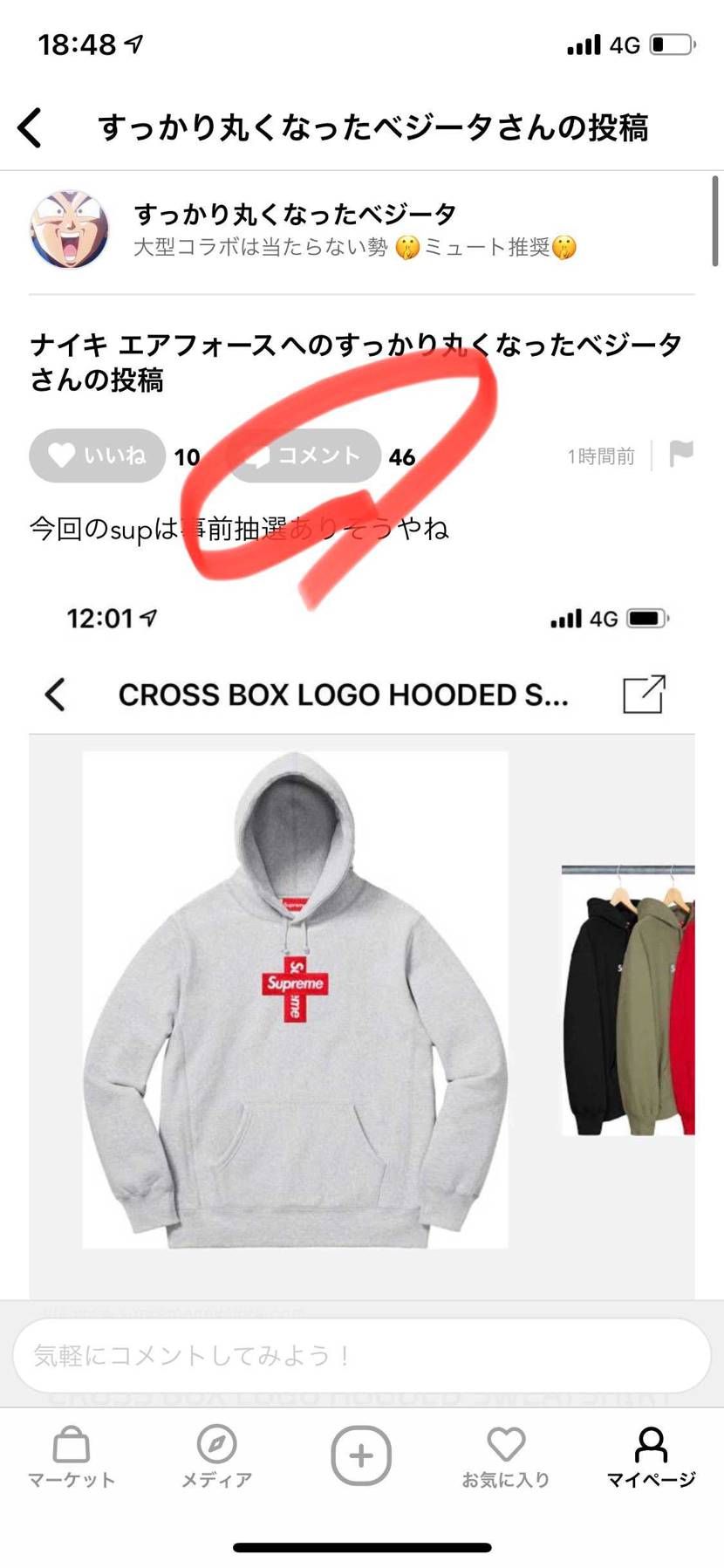Viewport: 724px width, 1568px height.
Task: Report the post with the flag icon
Action: click(x=680, y=455)
